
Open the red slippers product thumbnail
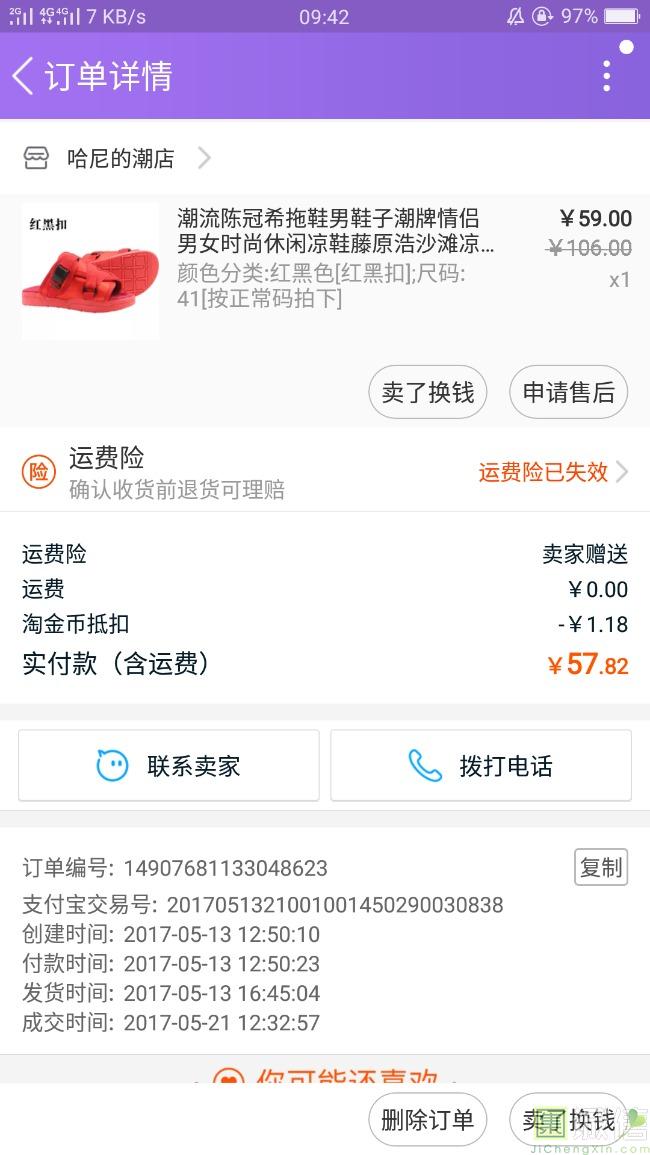click(90, 271)
